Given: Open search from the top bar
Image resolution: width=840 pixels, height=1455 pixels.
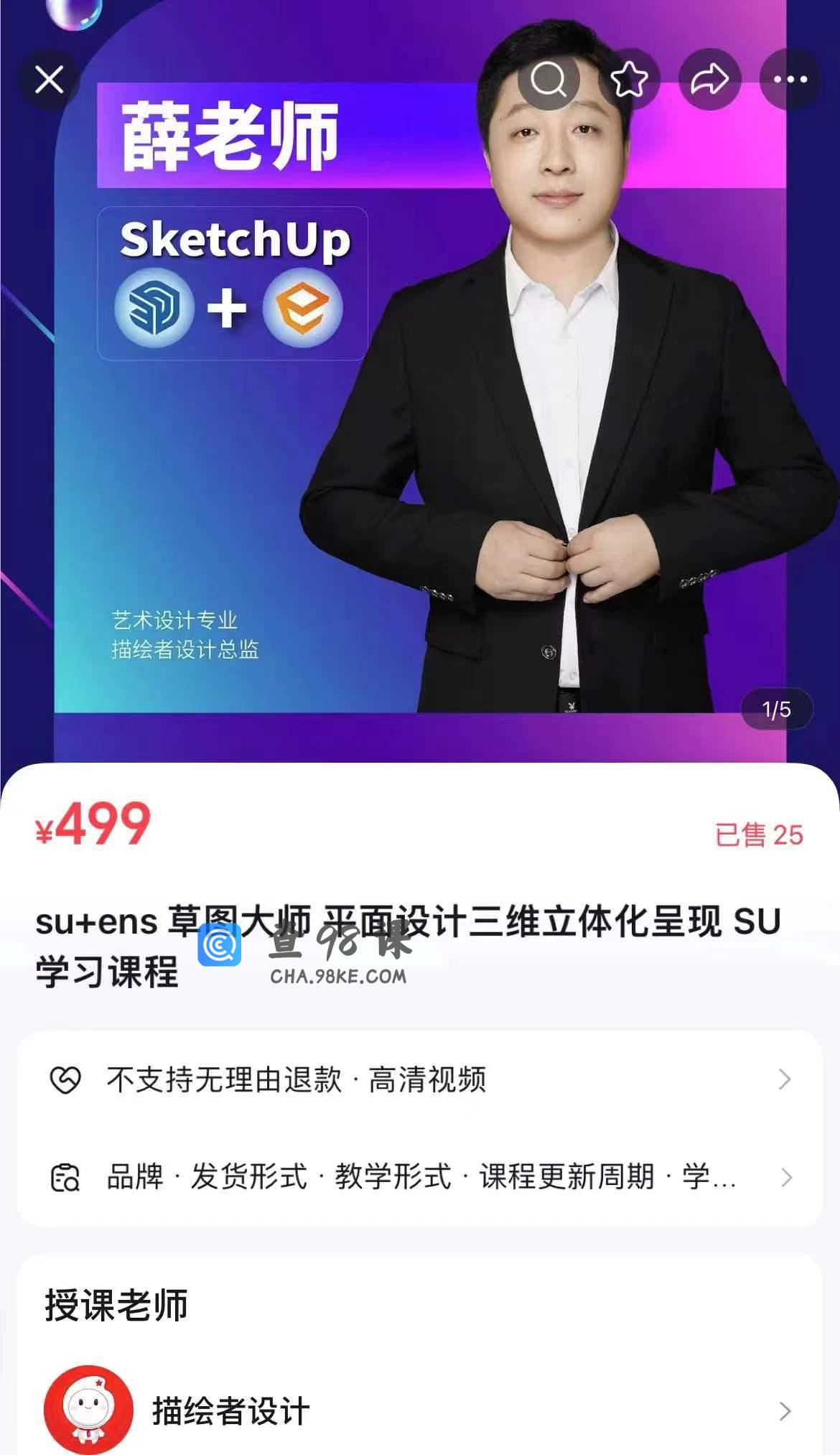Looking at the screenshot, I should click(549, 79).
